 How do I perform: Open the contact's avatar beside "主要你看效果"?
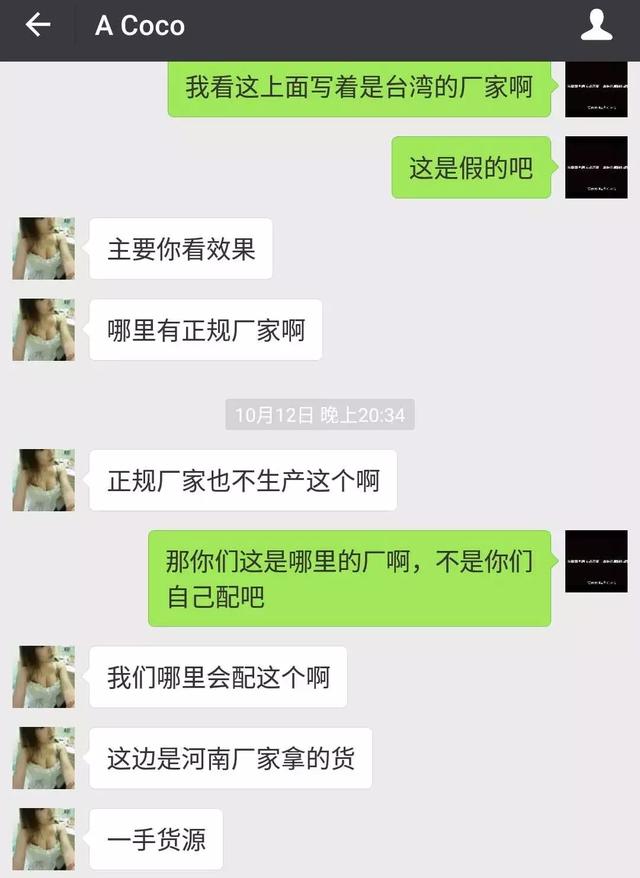point(44,249)
